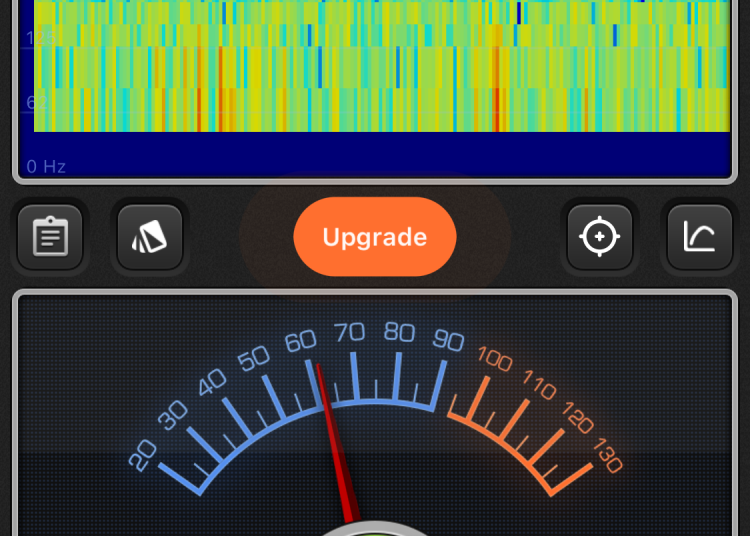Open the color theme swatches icon

click(x=150, y=237)
